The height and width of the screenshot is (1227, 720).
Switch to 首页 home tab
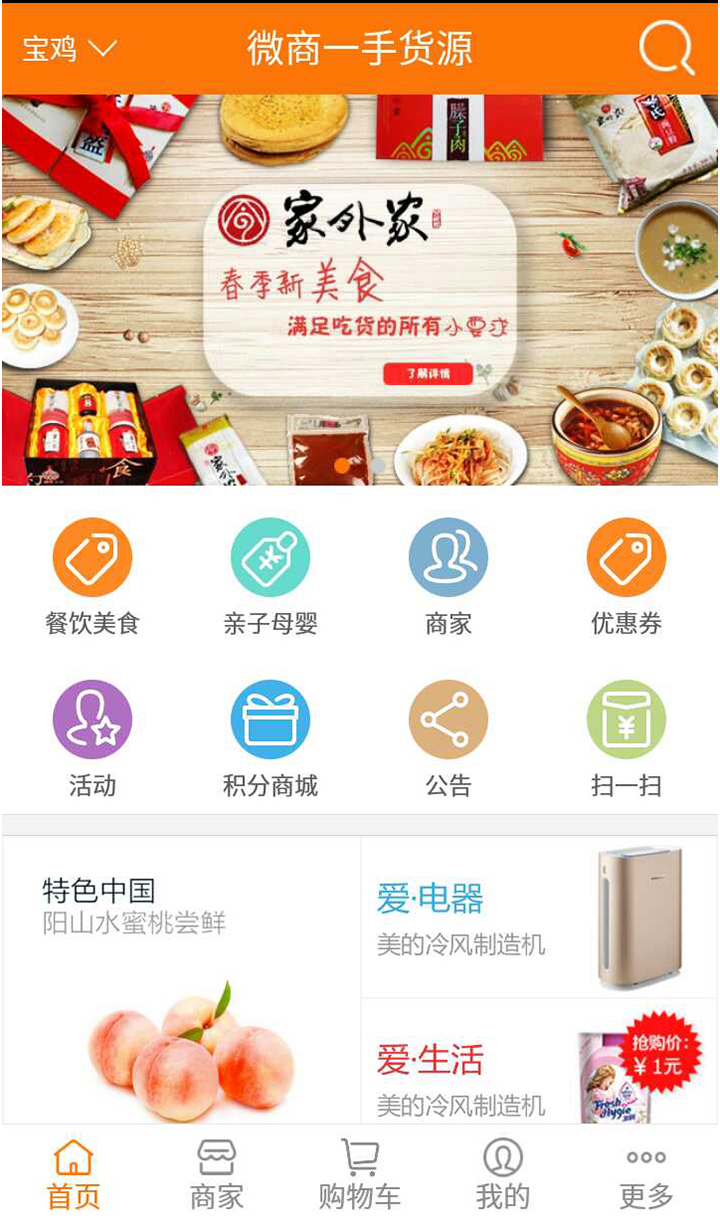(x=73, y=1175)
